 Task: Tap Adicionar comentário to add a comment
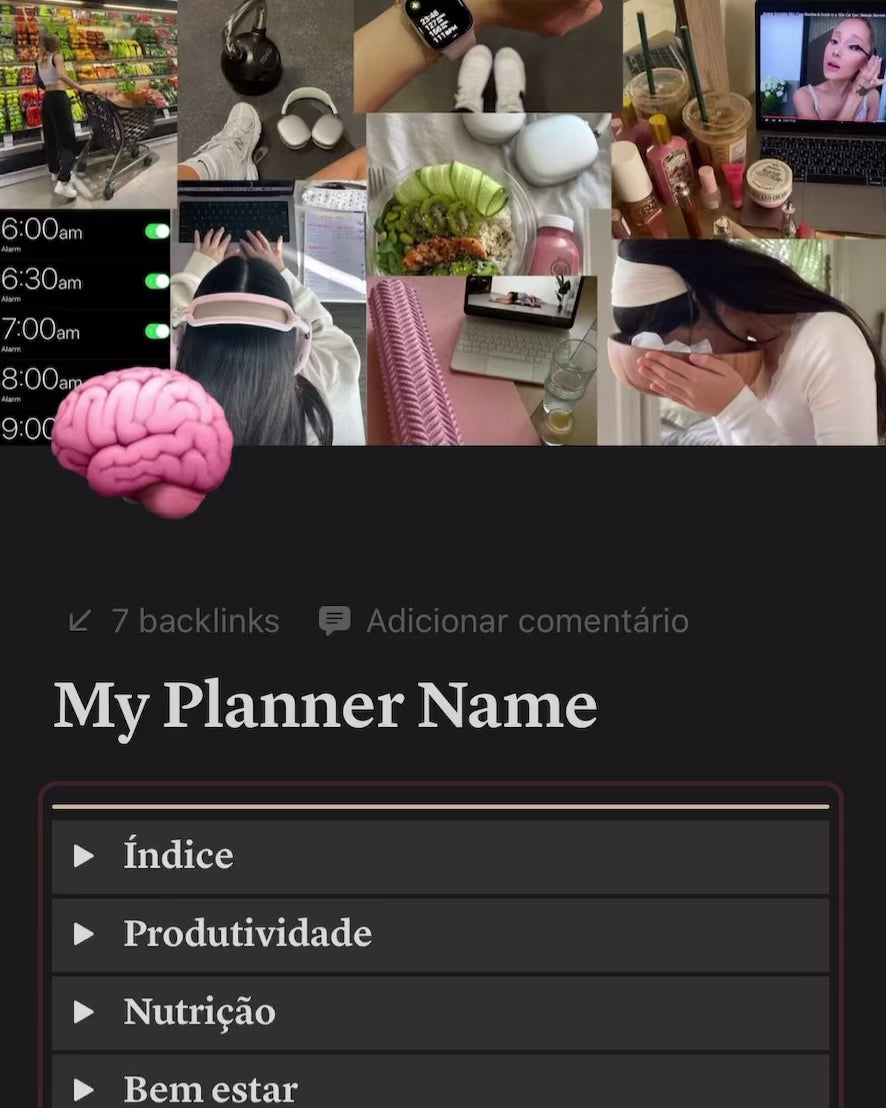[x=504, y=621]
